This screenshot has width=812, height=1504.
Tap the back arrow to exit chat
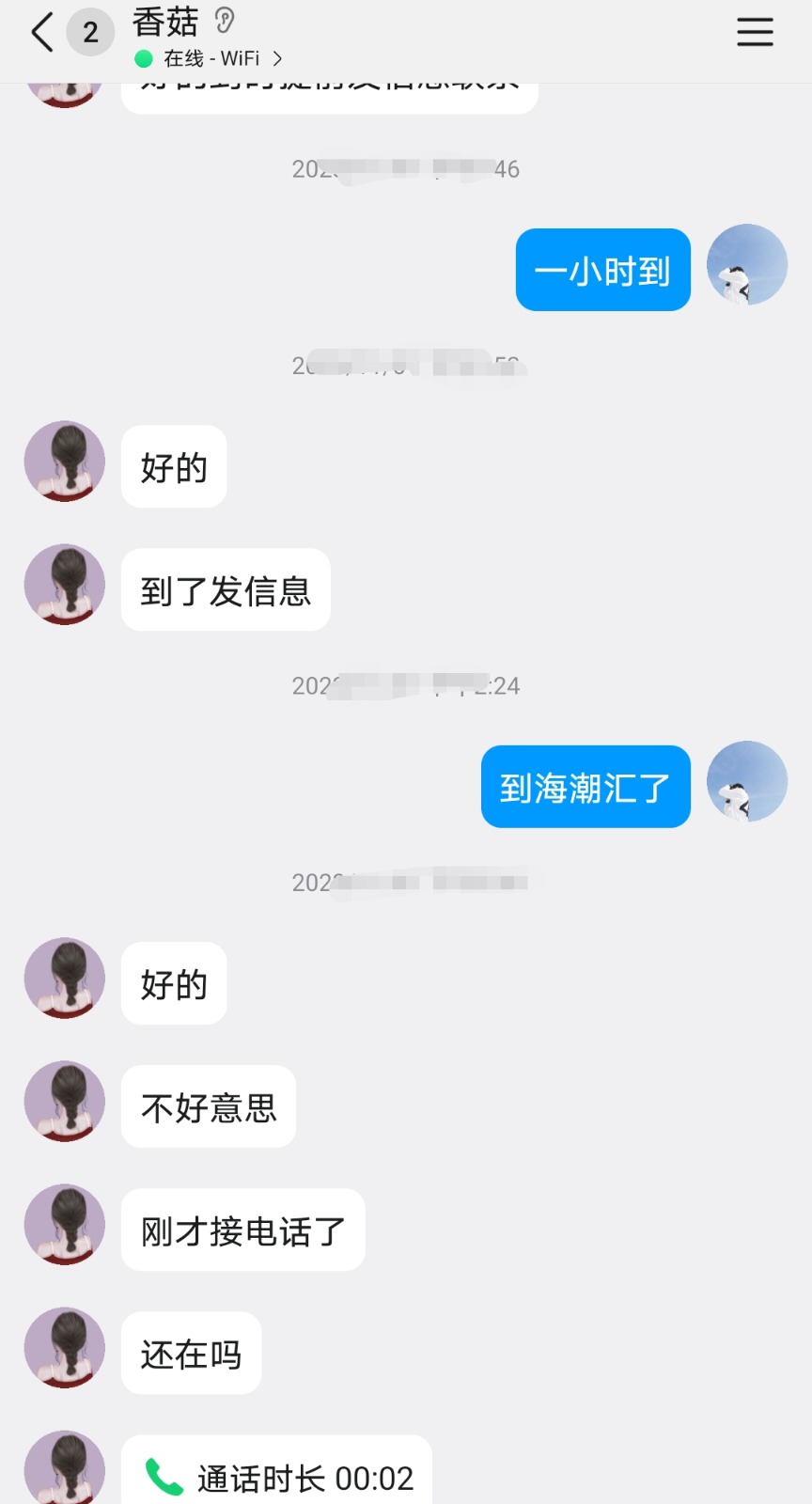click(x=39, y=31)
